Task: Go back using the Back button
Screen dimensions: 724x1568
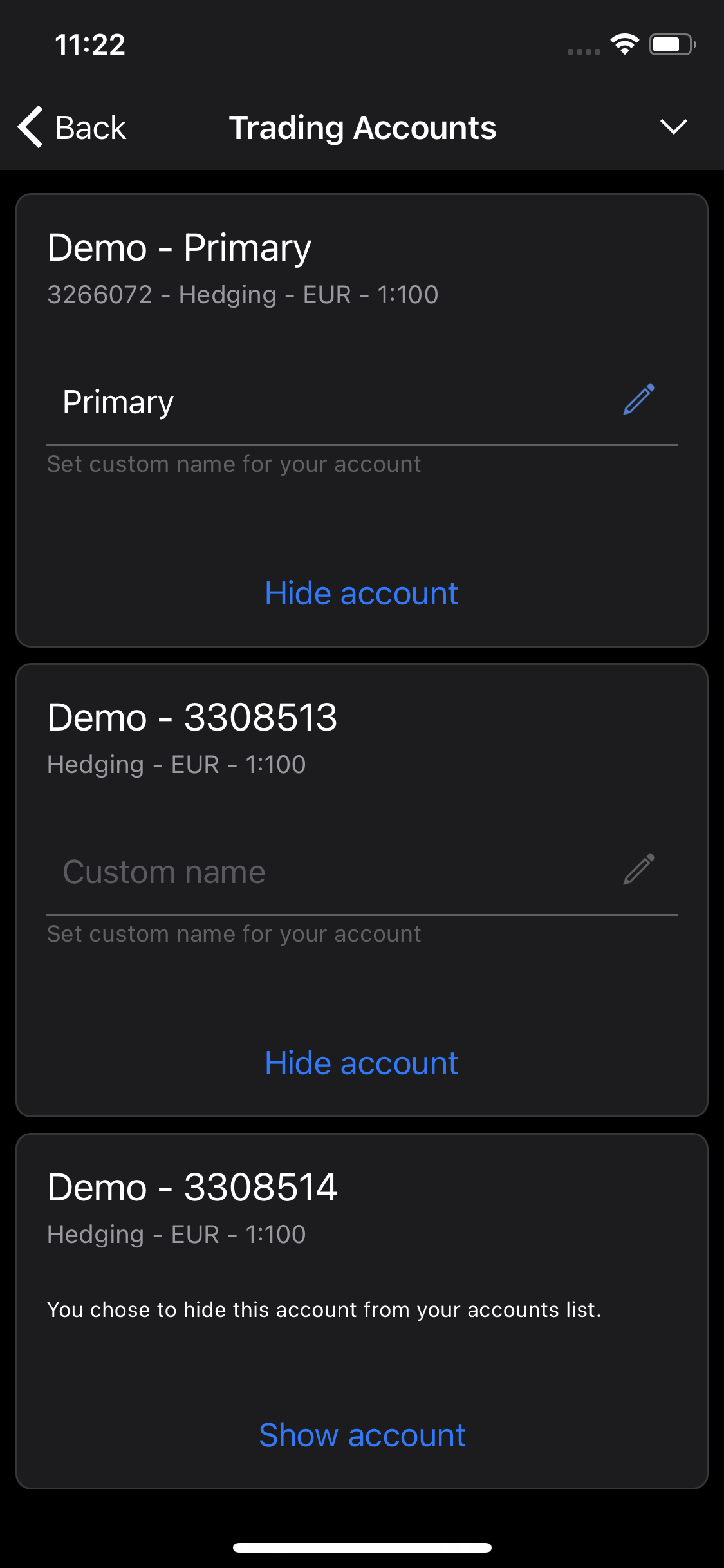Action: pyautogui.click(x=71, y=127)
